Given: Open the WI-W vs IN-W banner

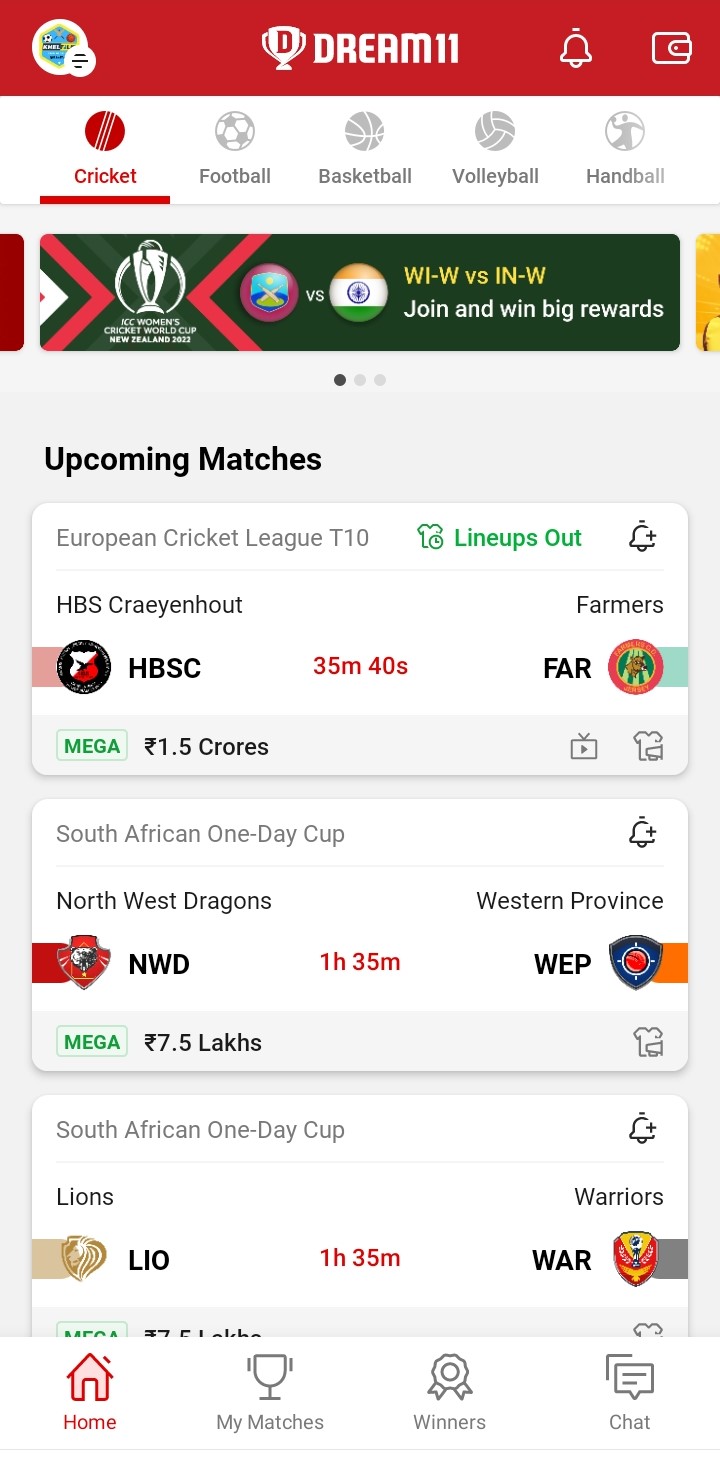Looking at the screenshot, I should point(360,292).
